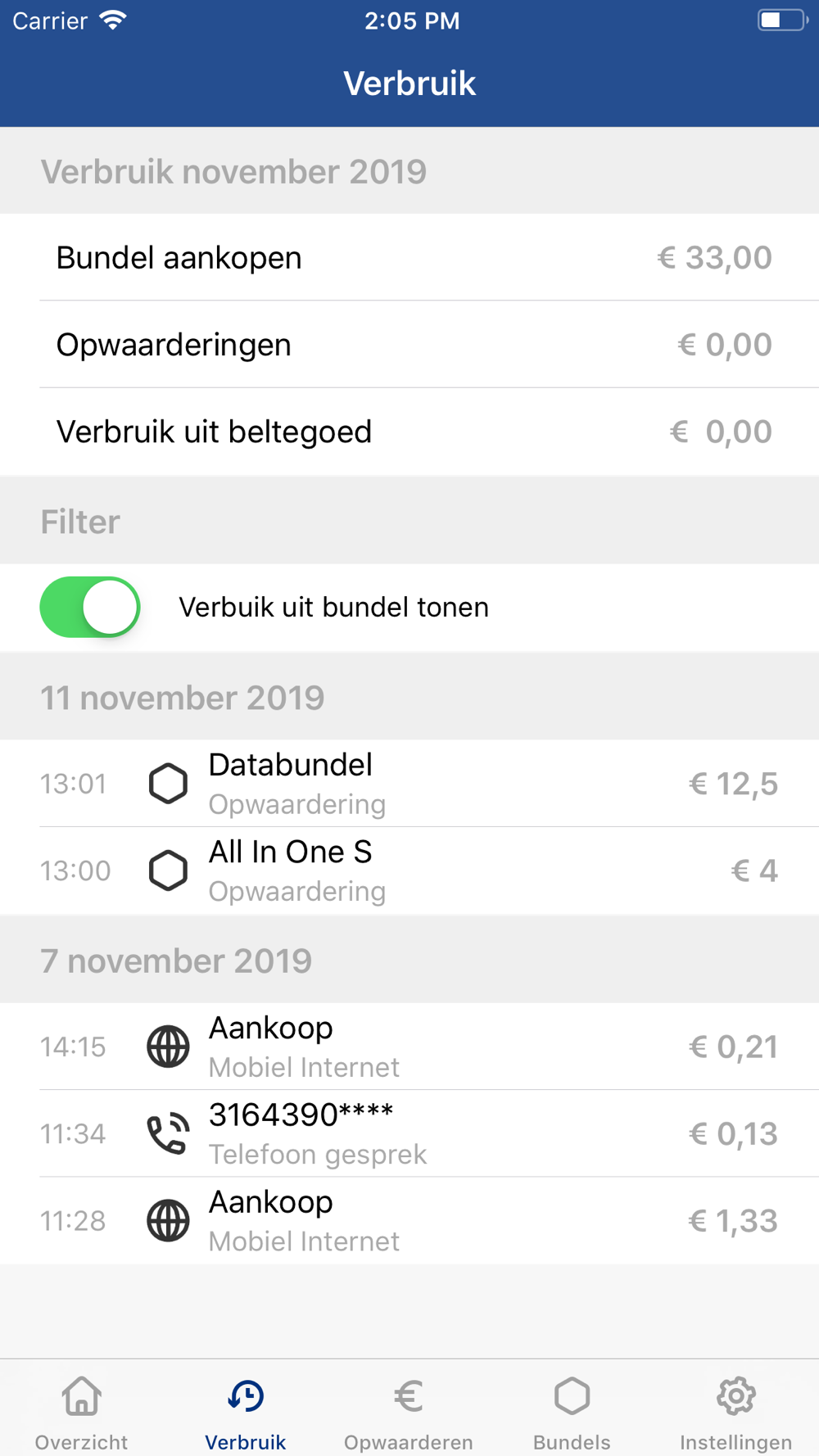This screenshot has height=1456, width=819.
Task: View the 11:28 Aankoop Mobiel Internet entry
Action: [x=409, y=1221]
